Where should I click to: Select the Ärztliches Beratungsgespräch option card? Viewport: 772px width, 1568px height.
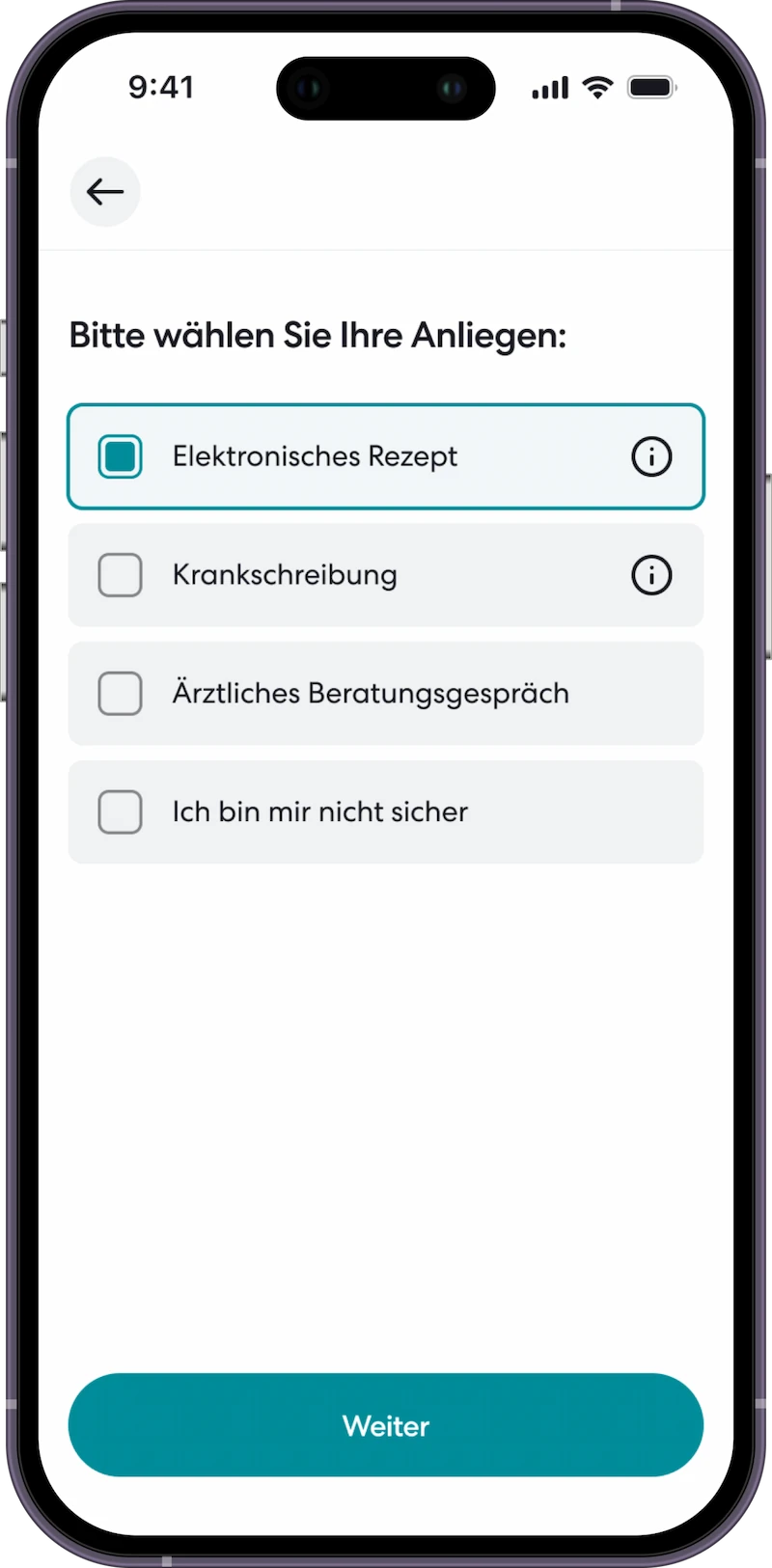pos(386,693)
